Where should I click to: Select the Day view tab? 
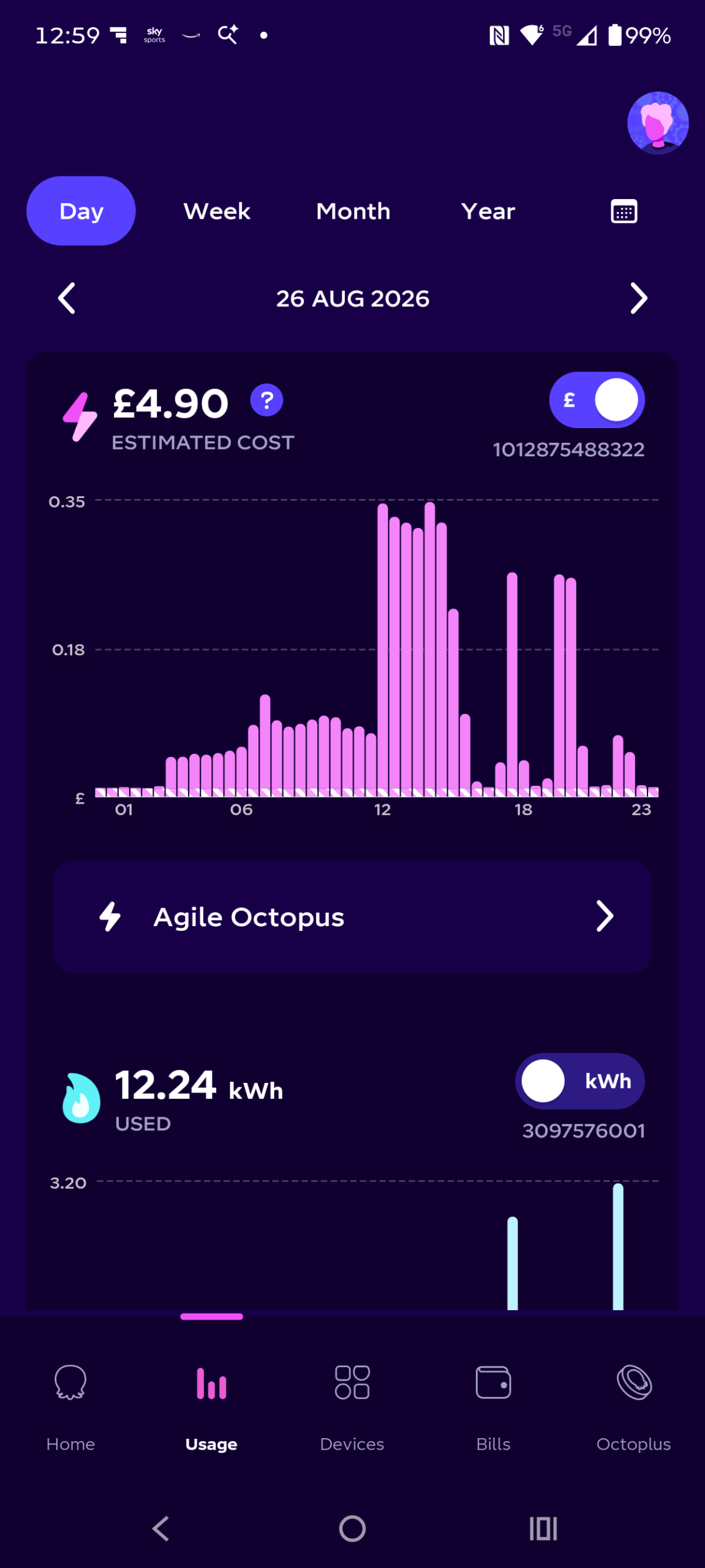[81, 211]
